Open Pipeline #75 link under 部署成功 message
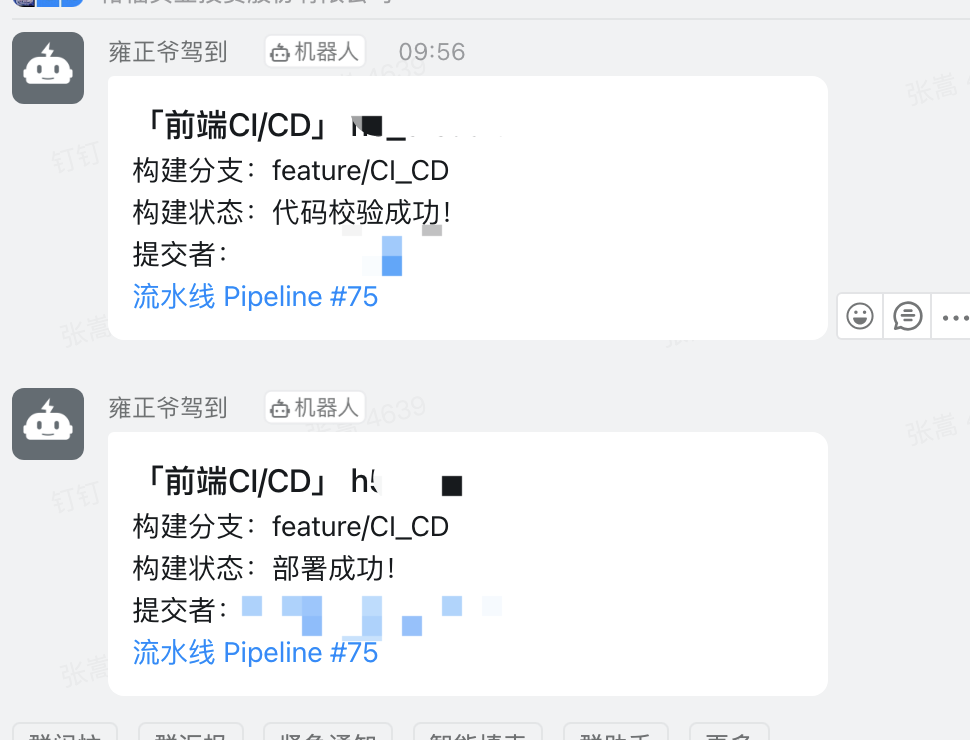970x740 pixels. (255, 653)
